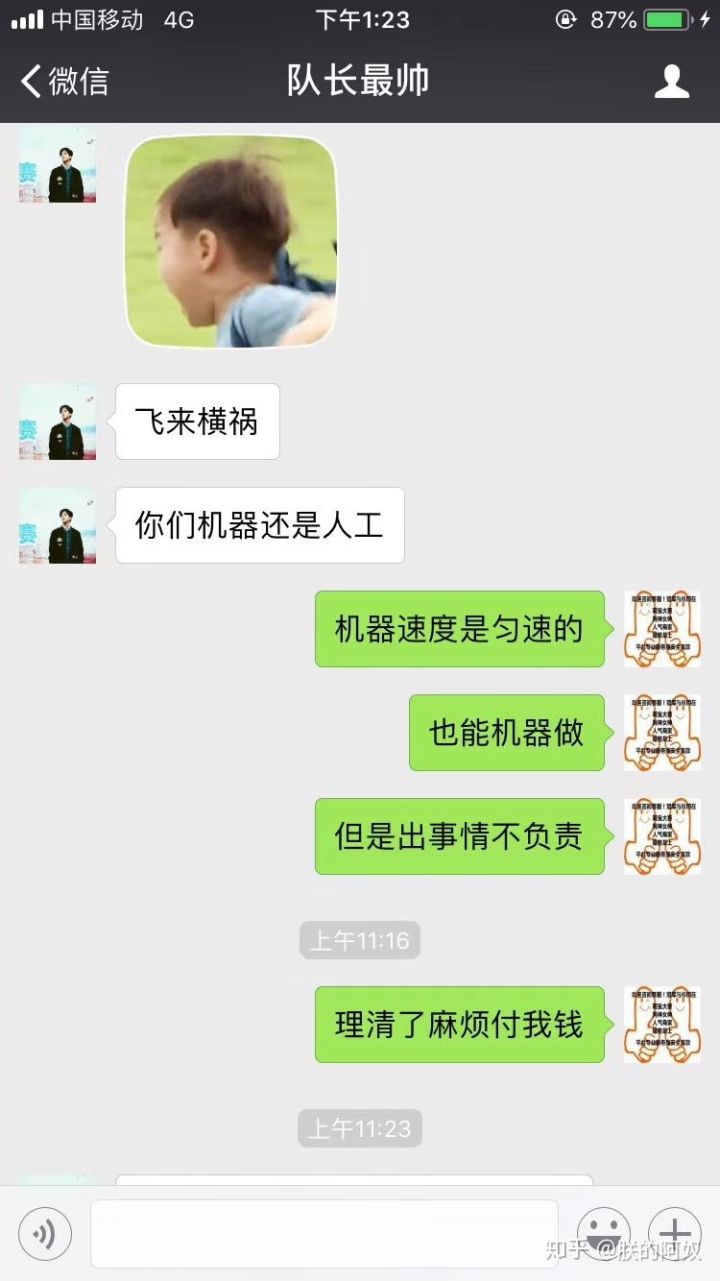
Task: Open the contact profile icon
Action: [671, 81]
